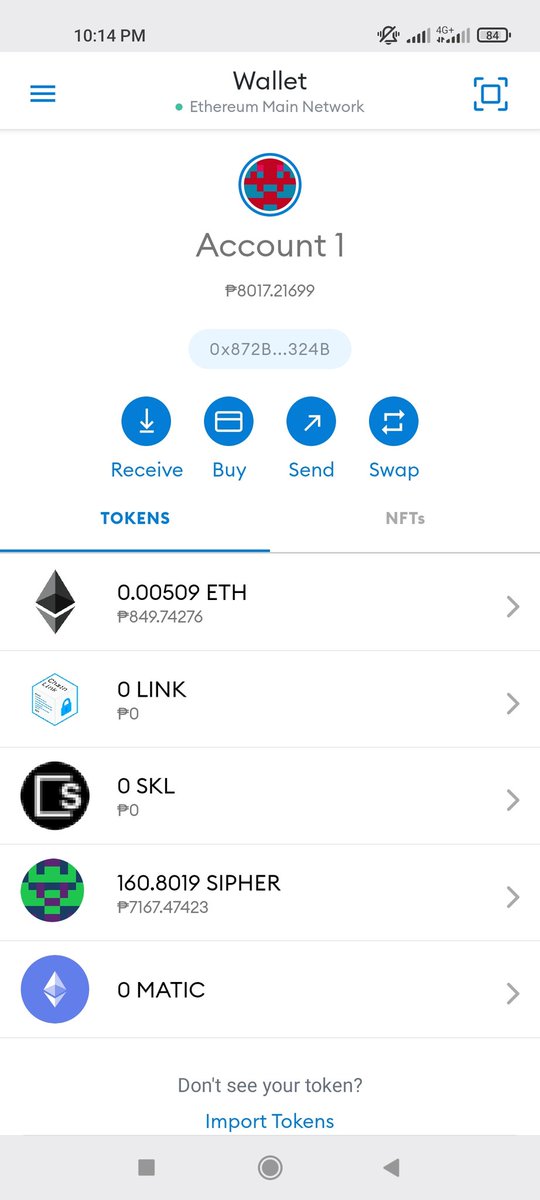This screenshot has width=540, height=1200.
Task: Open the SKL token row
Action: tap(270, 796)
